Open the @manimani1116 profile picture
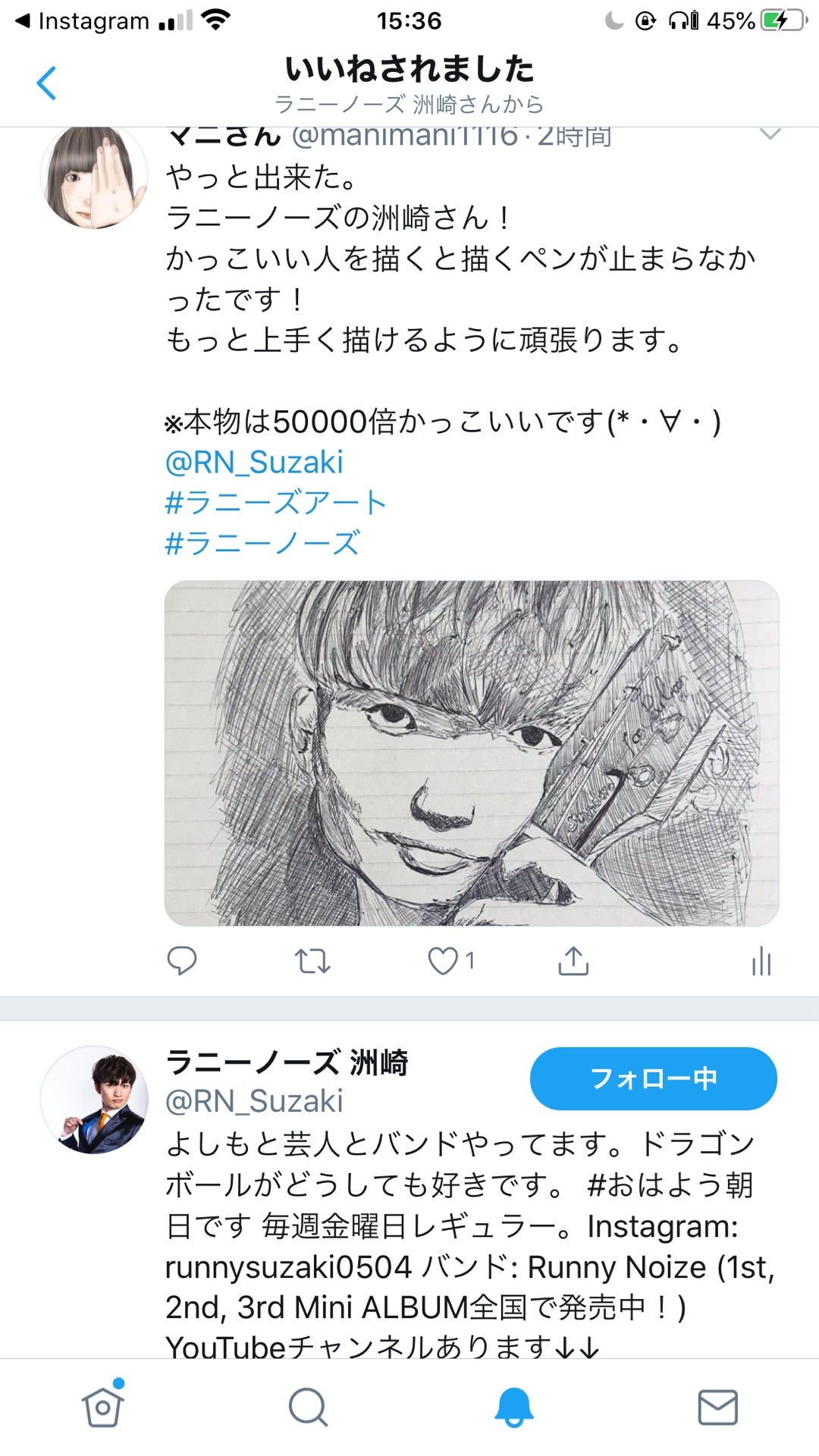This screenshot has height=1456, width=819. pyautogui.click(x=94, y=176)
